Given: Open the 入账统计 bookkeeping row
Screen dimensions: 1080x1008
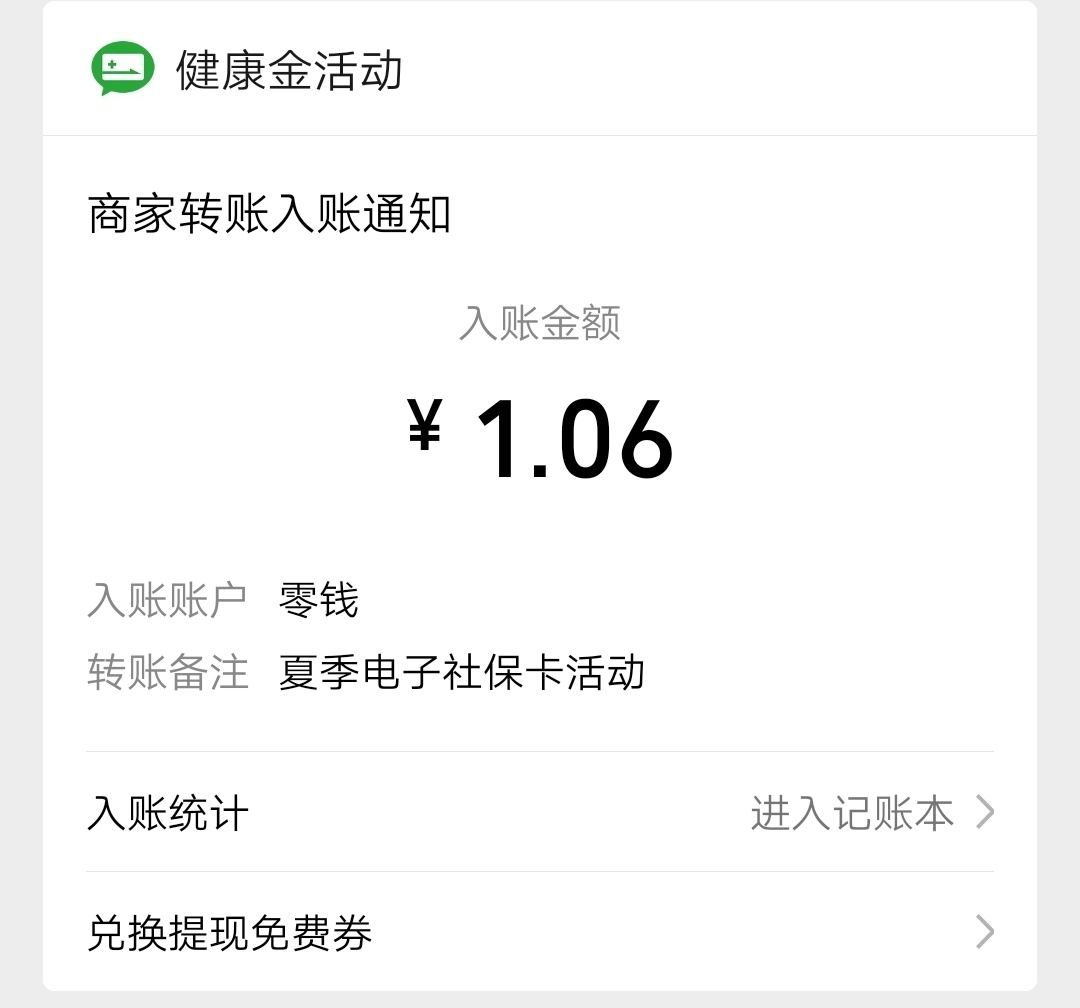Looking at the screenshot, I should pos(540,813).
